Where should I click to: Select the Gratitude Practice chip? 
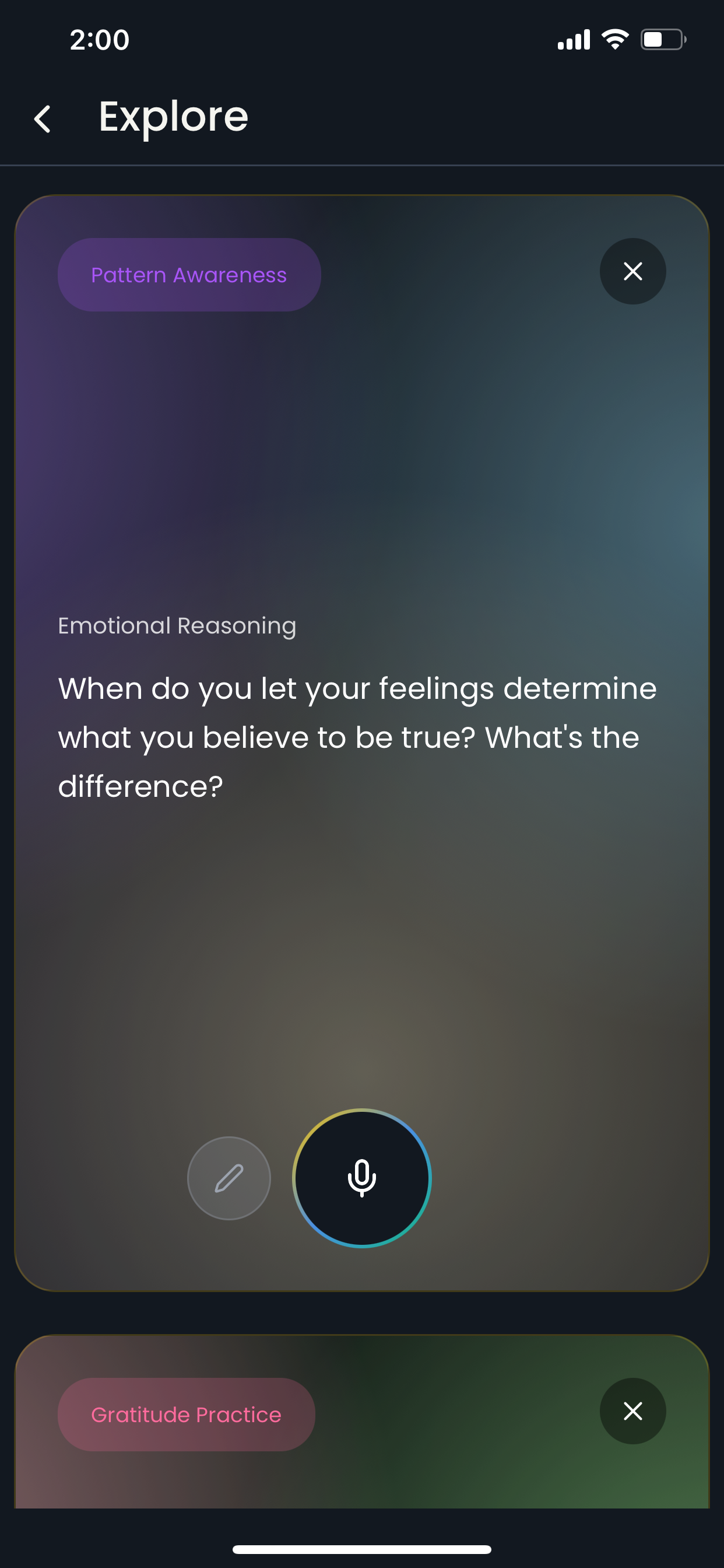(186, 1415)
